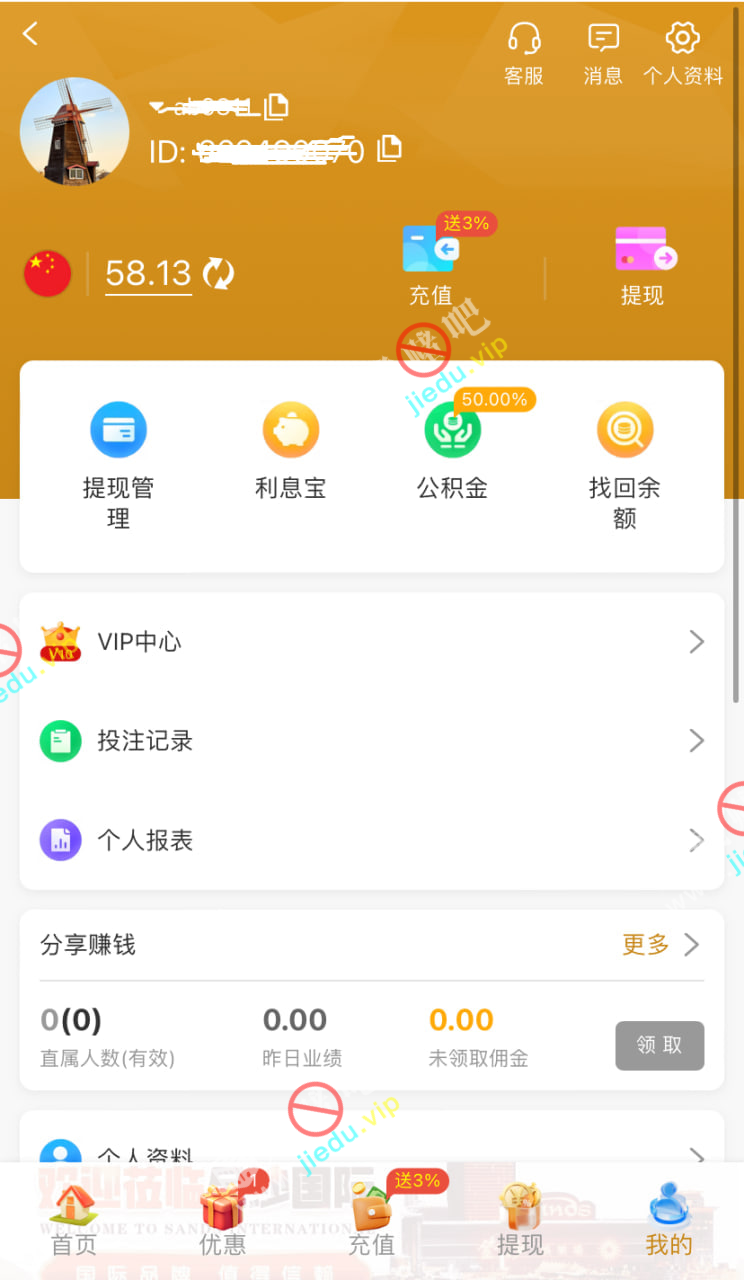Open 公积金

[x=452, y=450]
